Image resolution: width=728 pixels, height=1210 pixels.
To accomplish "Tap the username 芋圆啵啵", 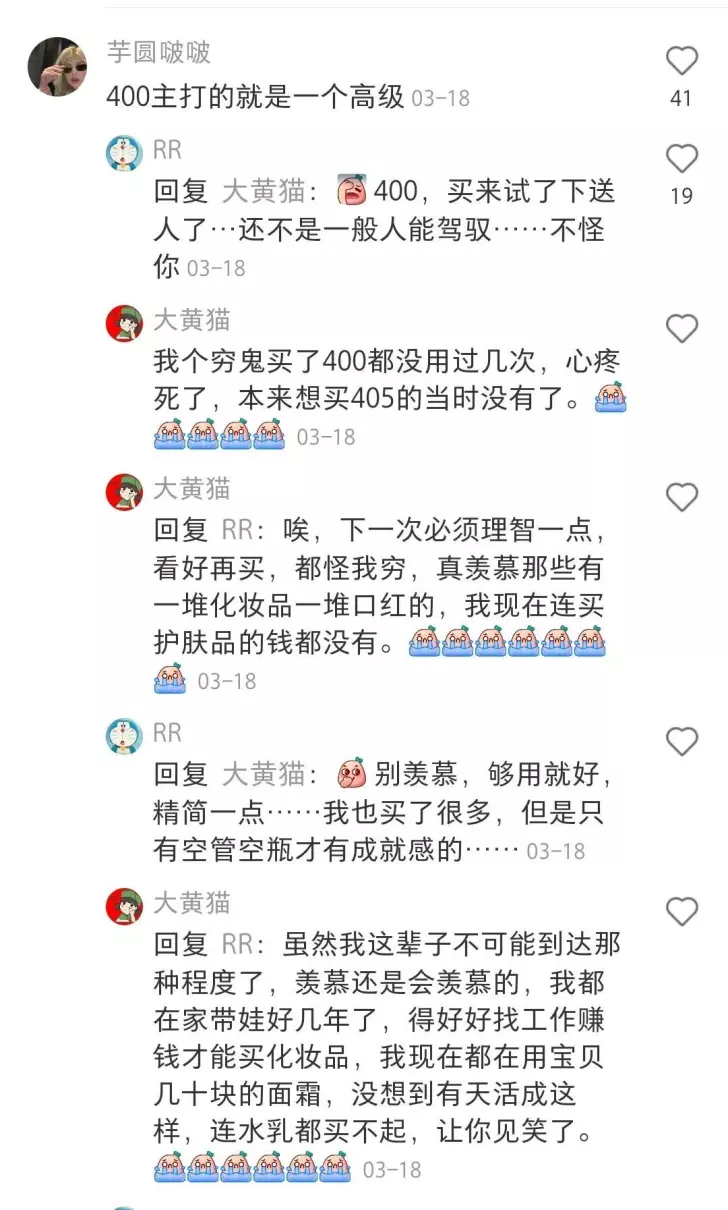I will pos(158,52).
